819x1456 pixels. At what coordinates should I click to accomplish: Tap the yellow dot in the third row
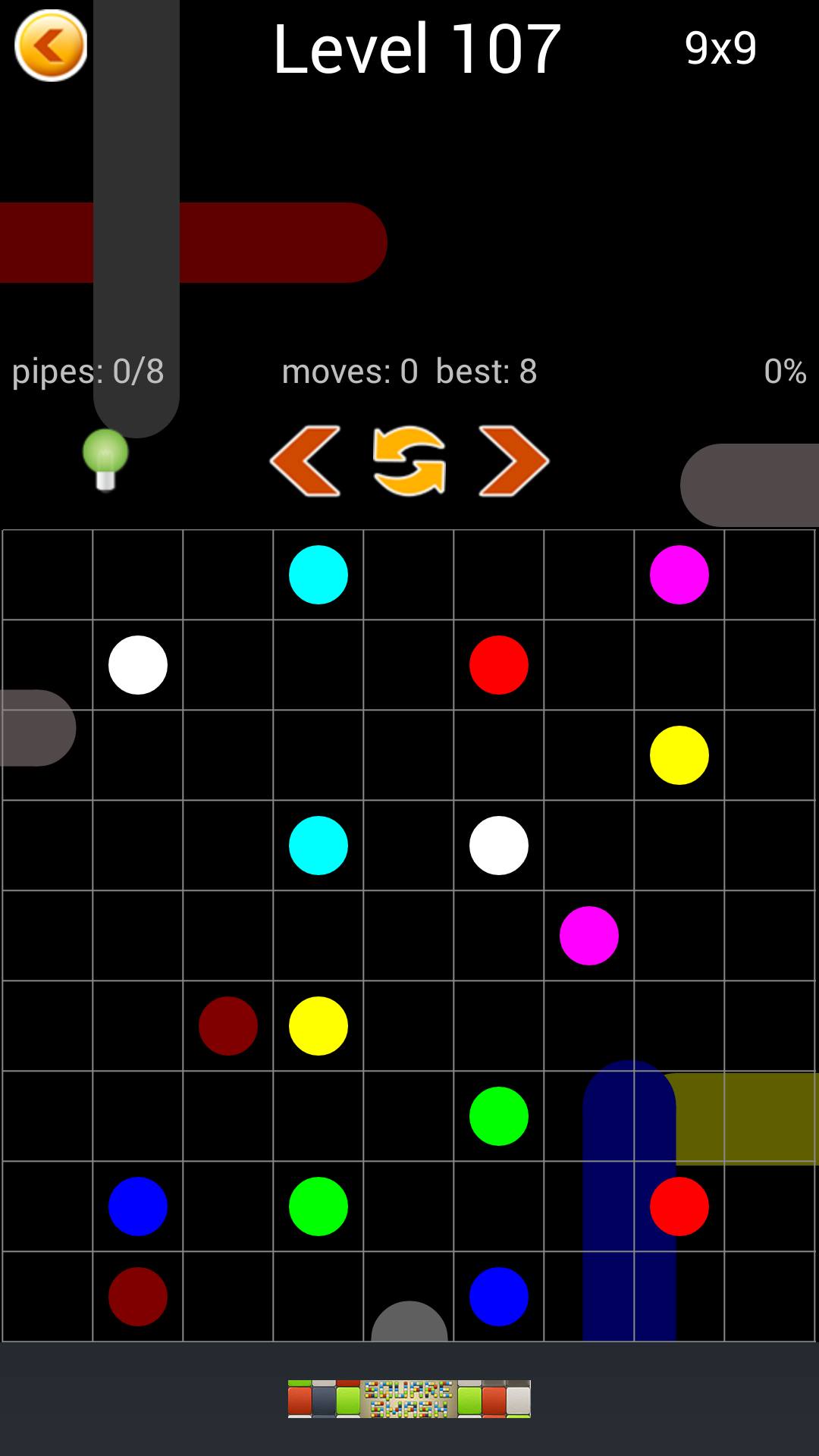point(679,755)
